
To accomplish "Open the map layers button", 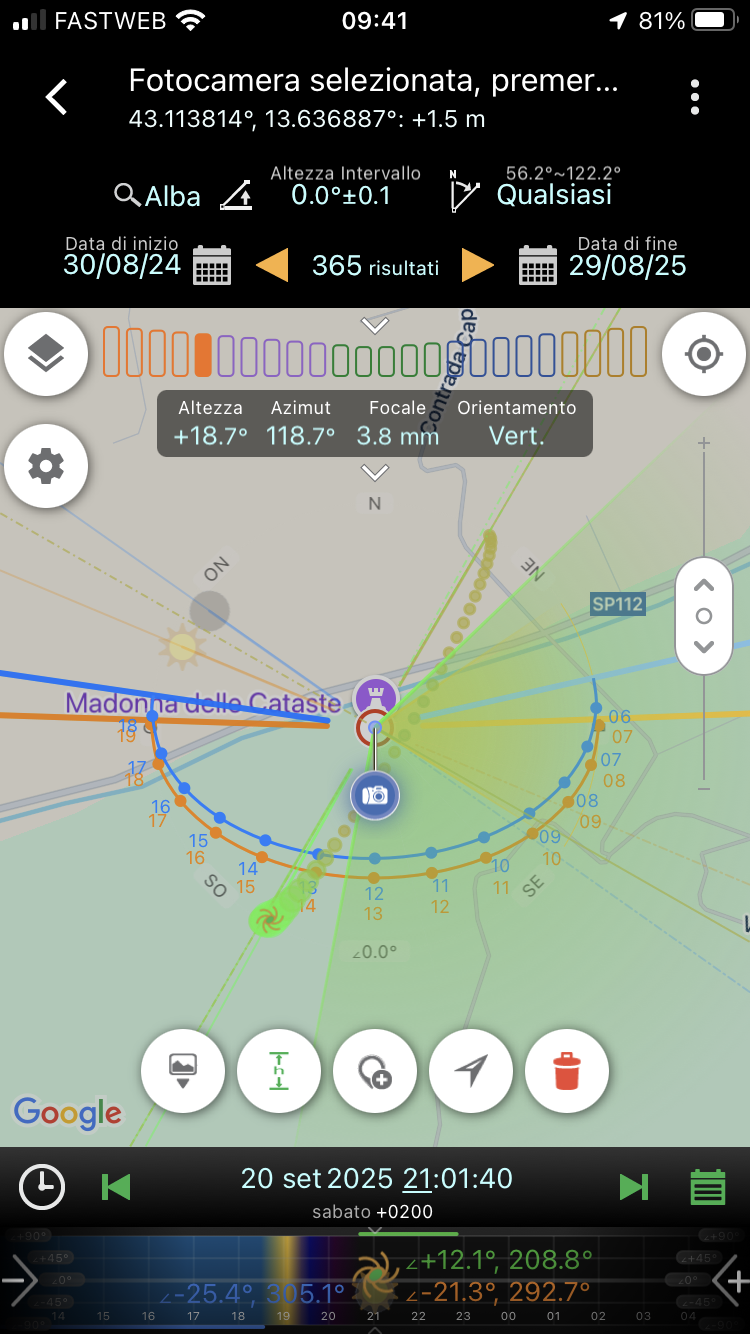I will click(x=46, y=353).
